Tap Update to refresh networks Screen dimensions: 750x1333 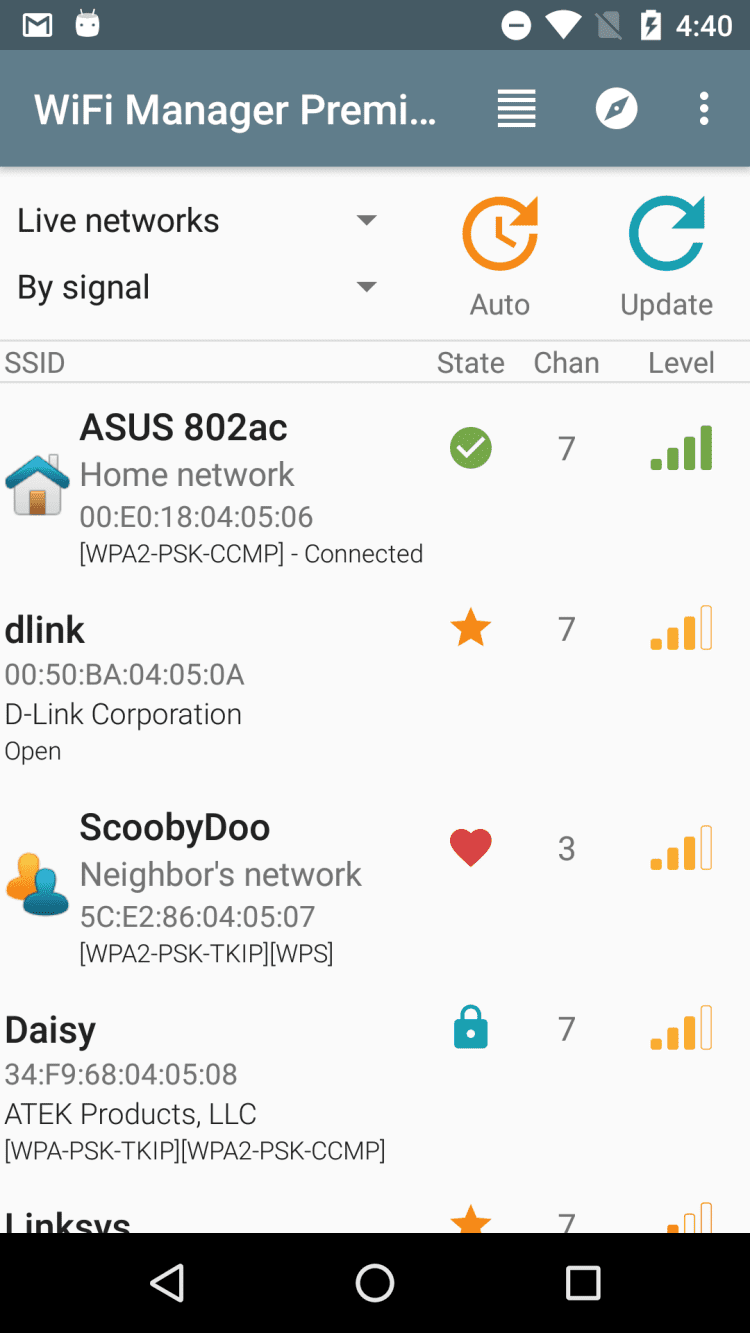[x=666, y=257]
